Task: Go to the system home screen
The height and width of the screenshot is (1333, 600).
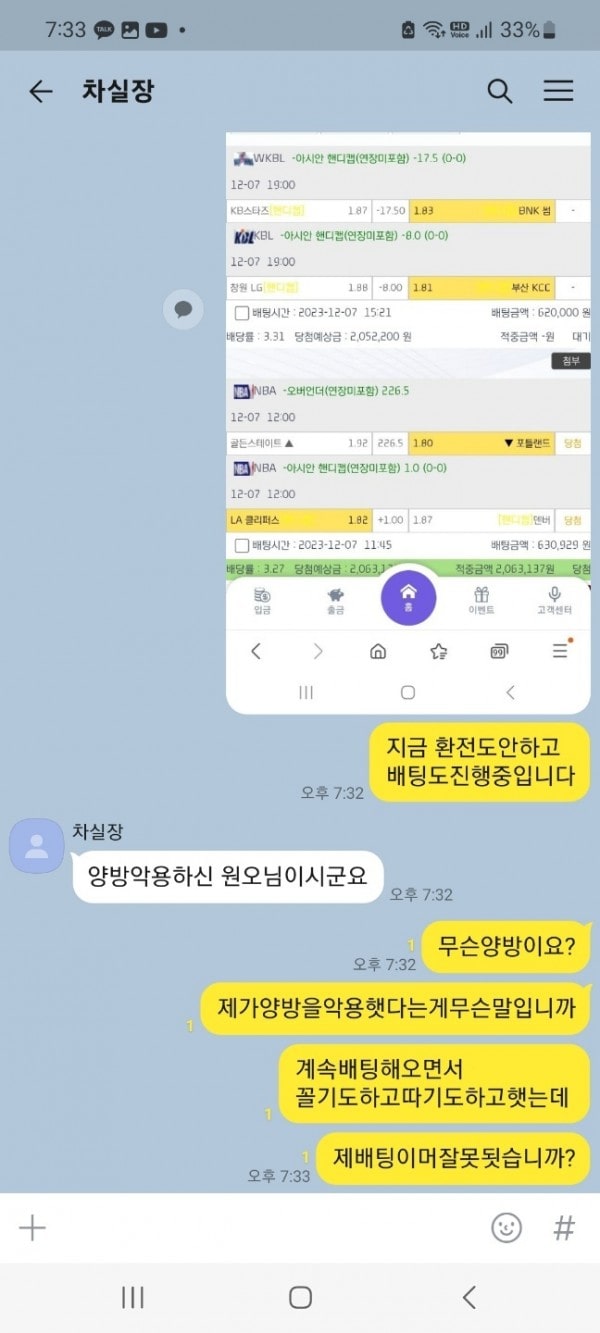Action: pos(300,1297)
